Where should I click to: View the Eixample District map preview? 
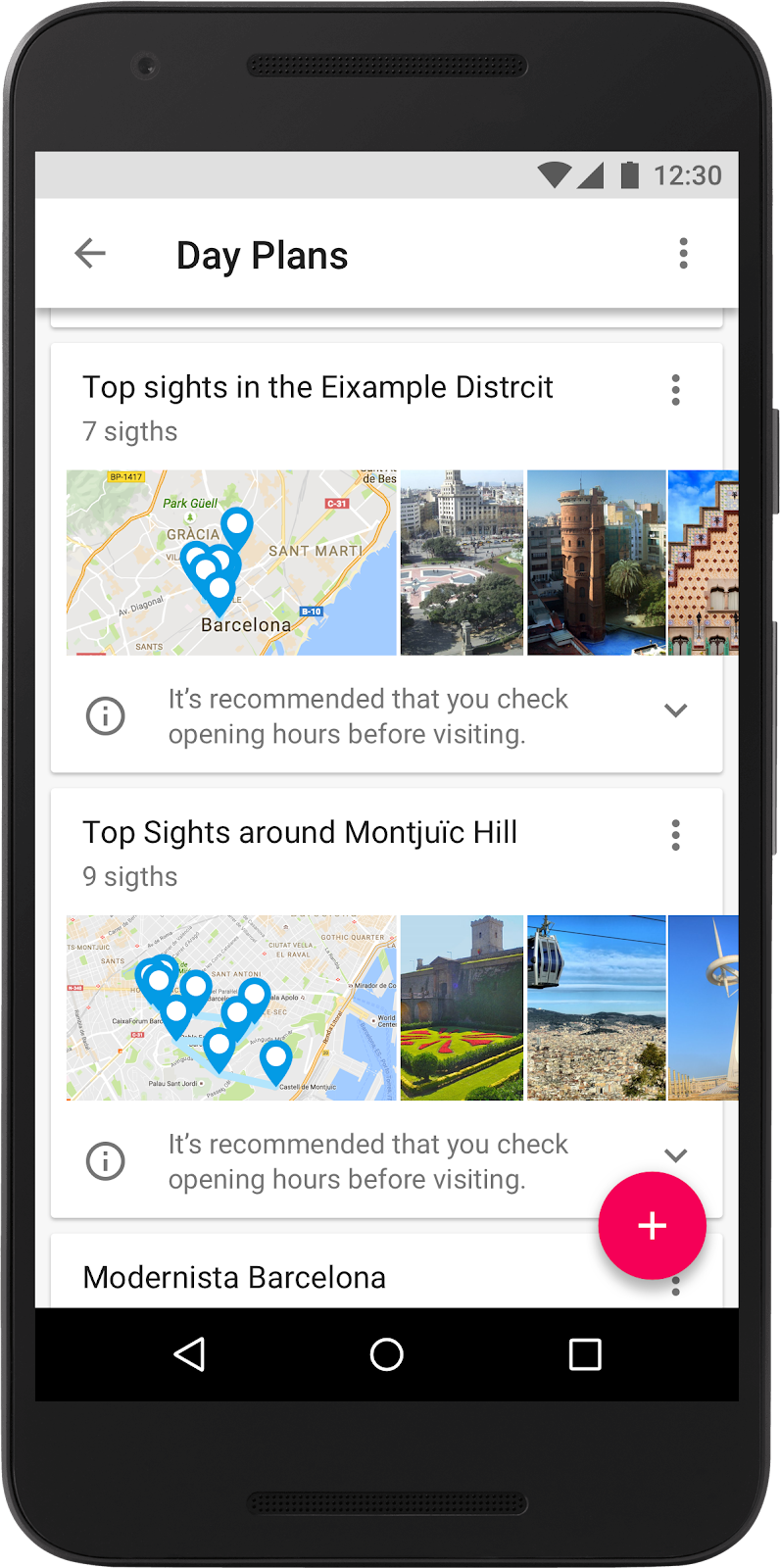[231, 563]
